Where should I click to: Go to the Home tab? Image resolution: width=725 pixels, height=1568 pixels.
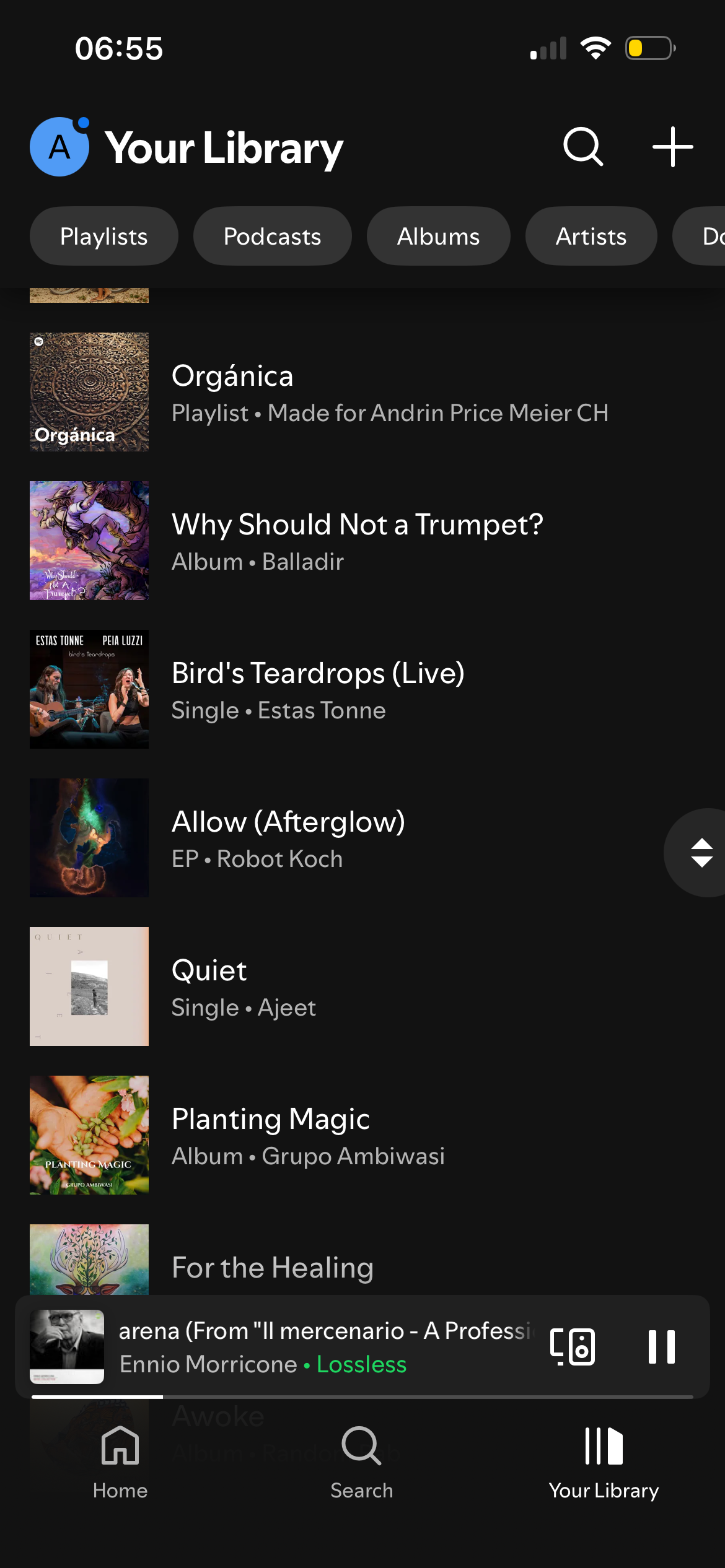[120, 1462]
